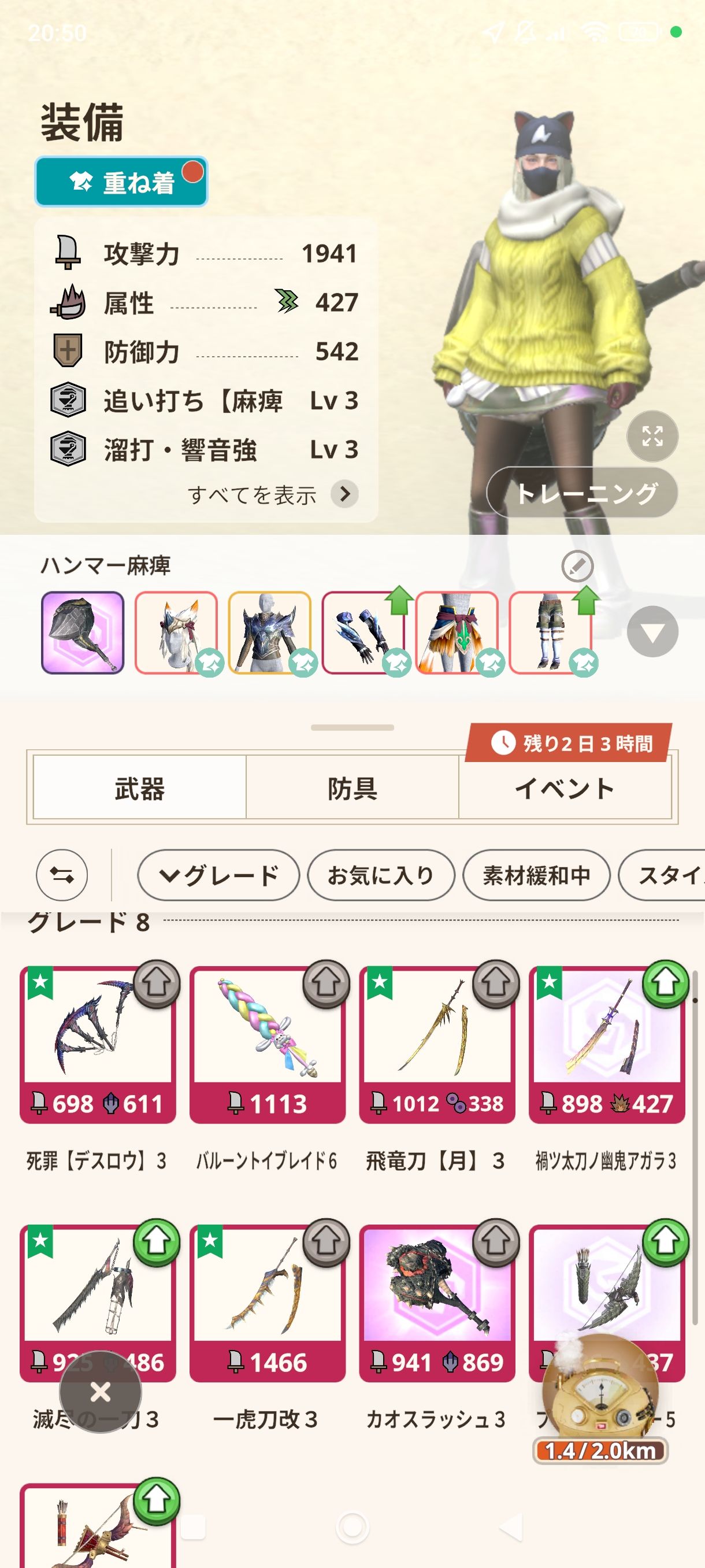The height and width of the screenshot is (1568, 705).
Task: Select the 一虎刀改3 weapon card
Action: click(x=267, y=1303)
